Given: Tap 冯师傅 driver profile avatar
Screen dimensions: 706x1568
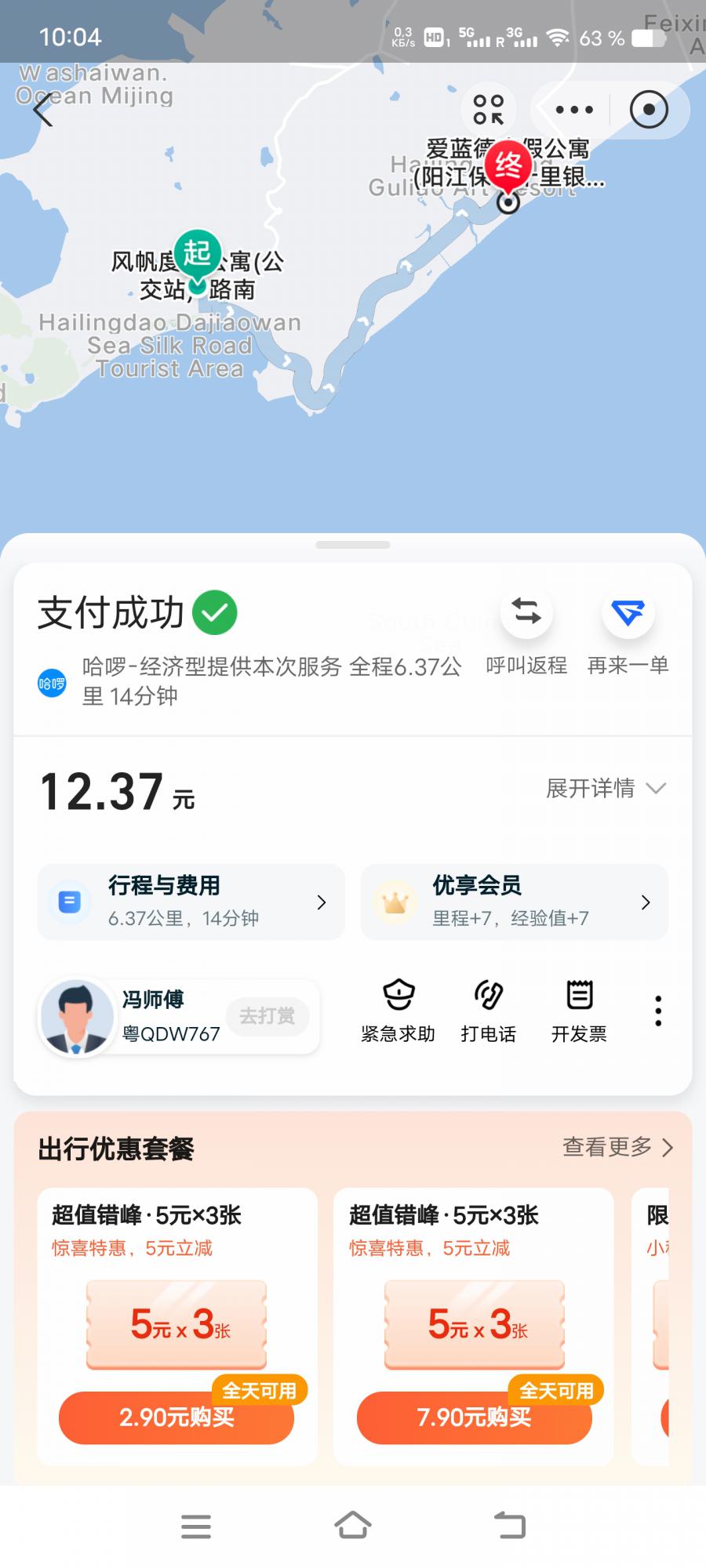Looking at the screenshot, I should (77, 1017).
